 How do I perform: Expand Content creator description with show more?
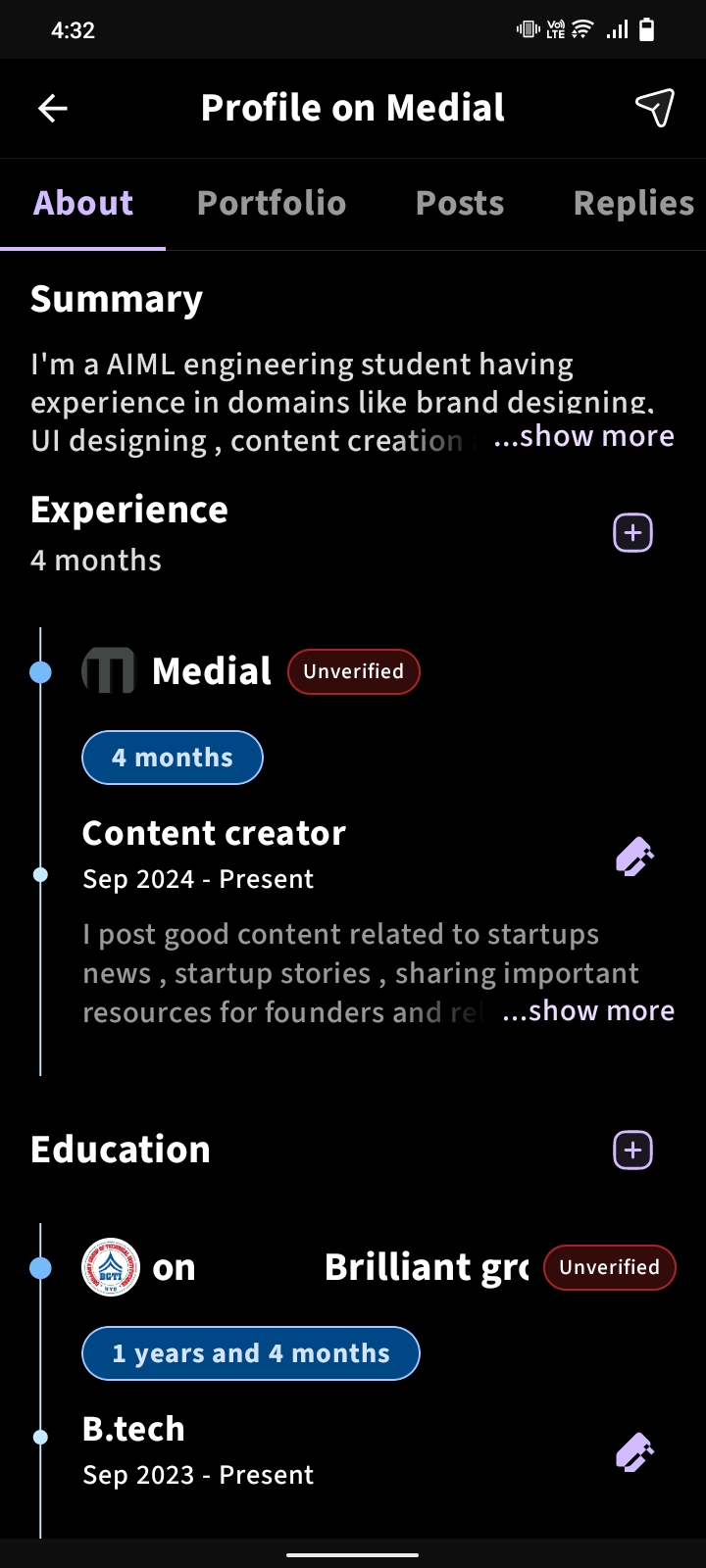[x=588, y=1010]
